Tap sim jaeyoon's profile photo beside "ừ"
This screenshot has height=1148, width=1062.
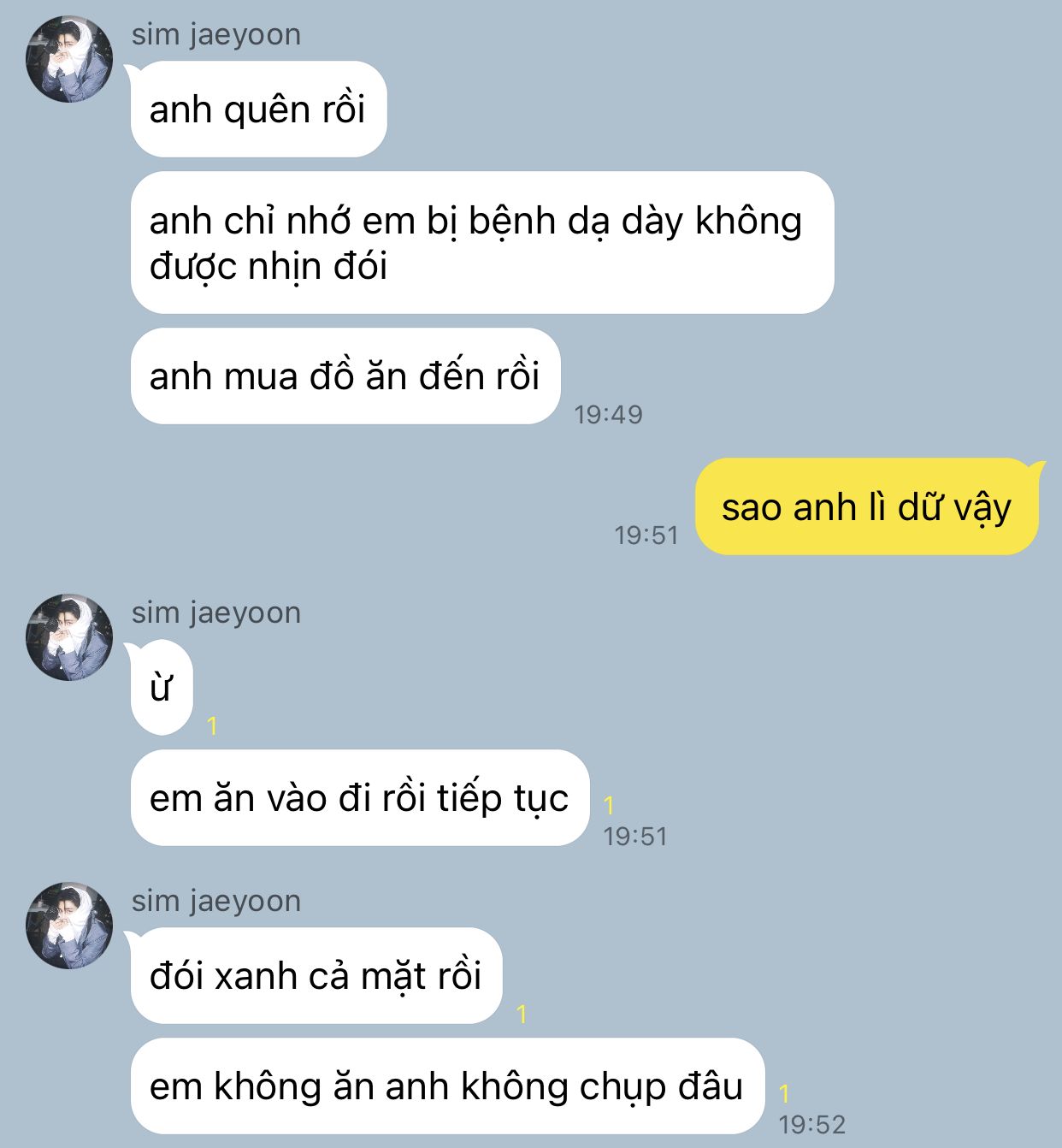[x=69, y=637]
